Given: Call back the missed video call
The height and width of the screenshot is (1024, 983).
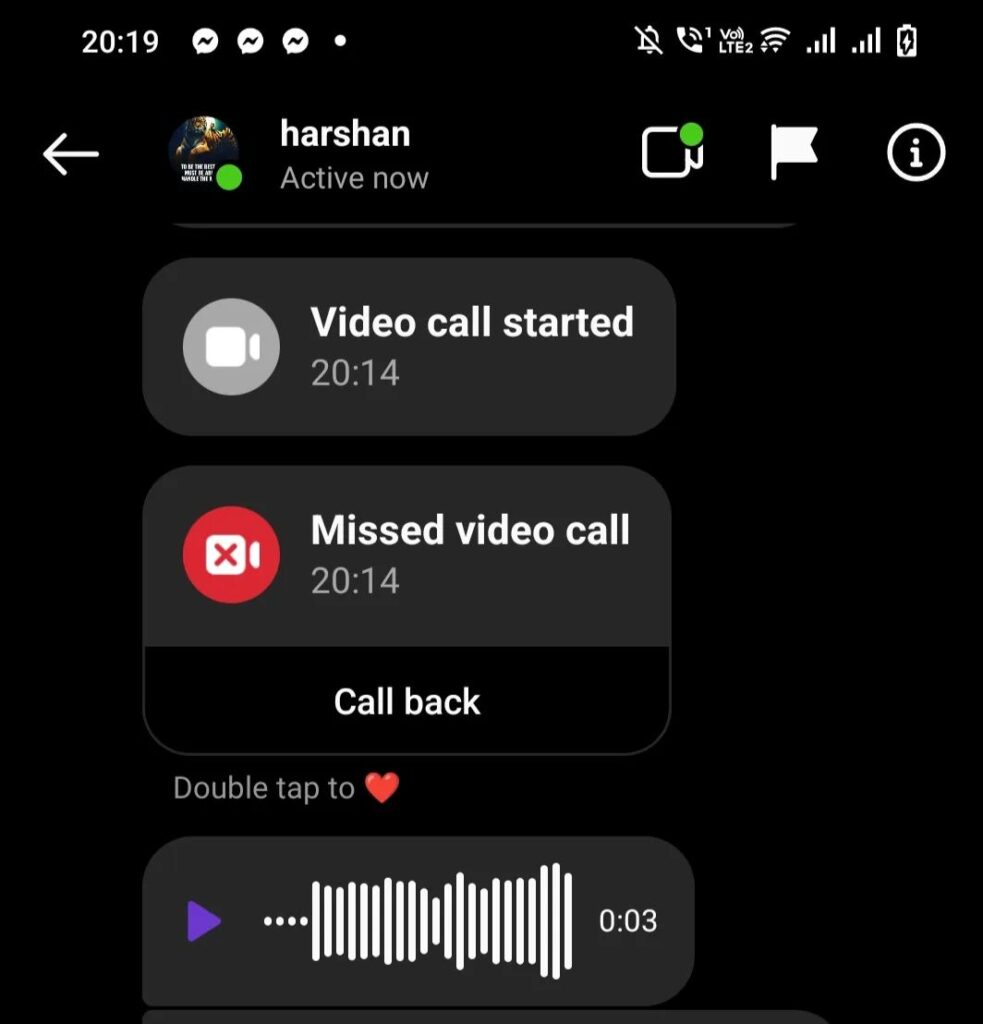Looking at the screenshot, I should point(406,701).
